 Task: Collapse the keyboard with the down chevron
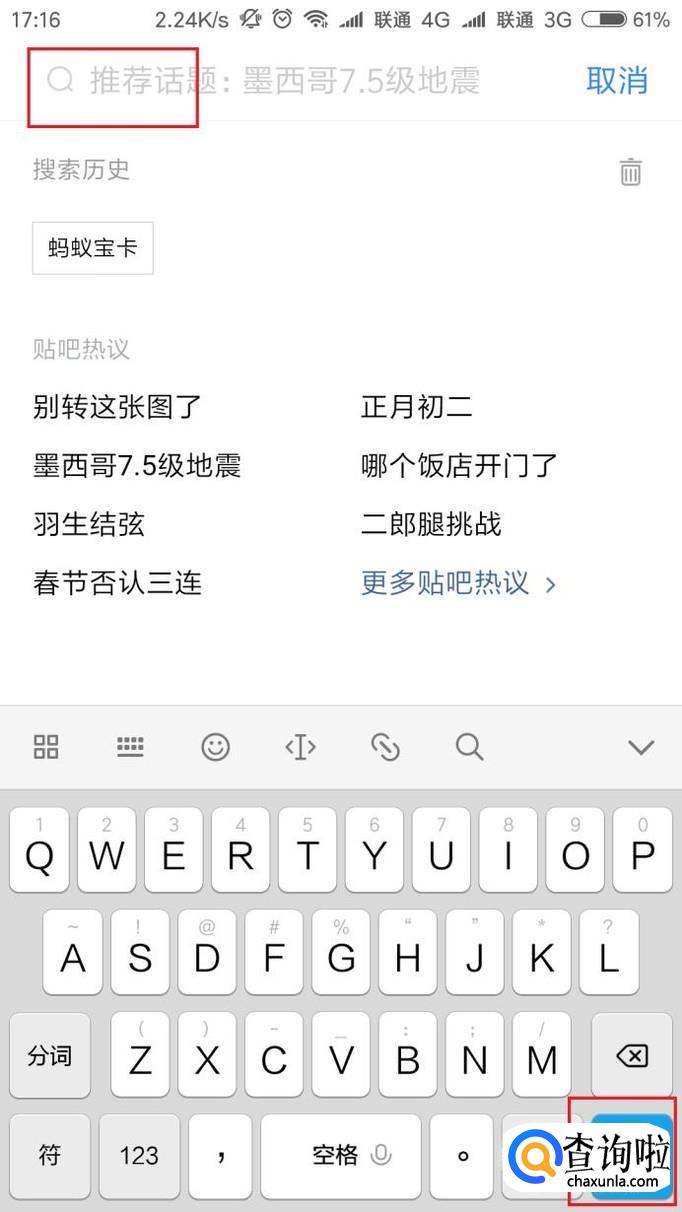(640, 746)
